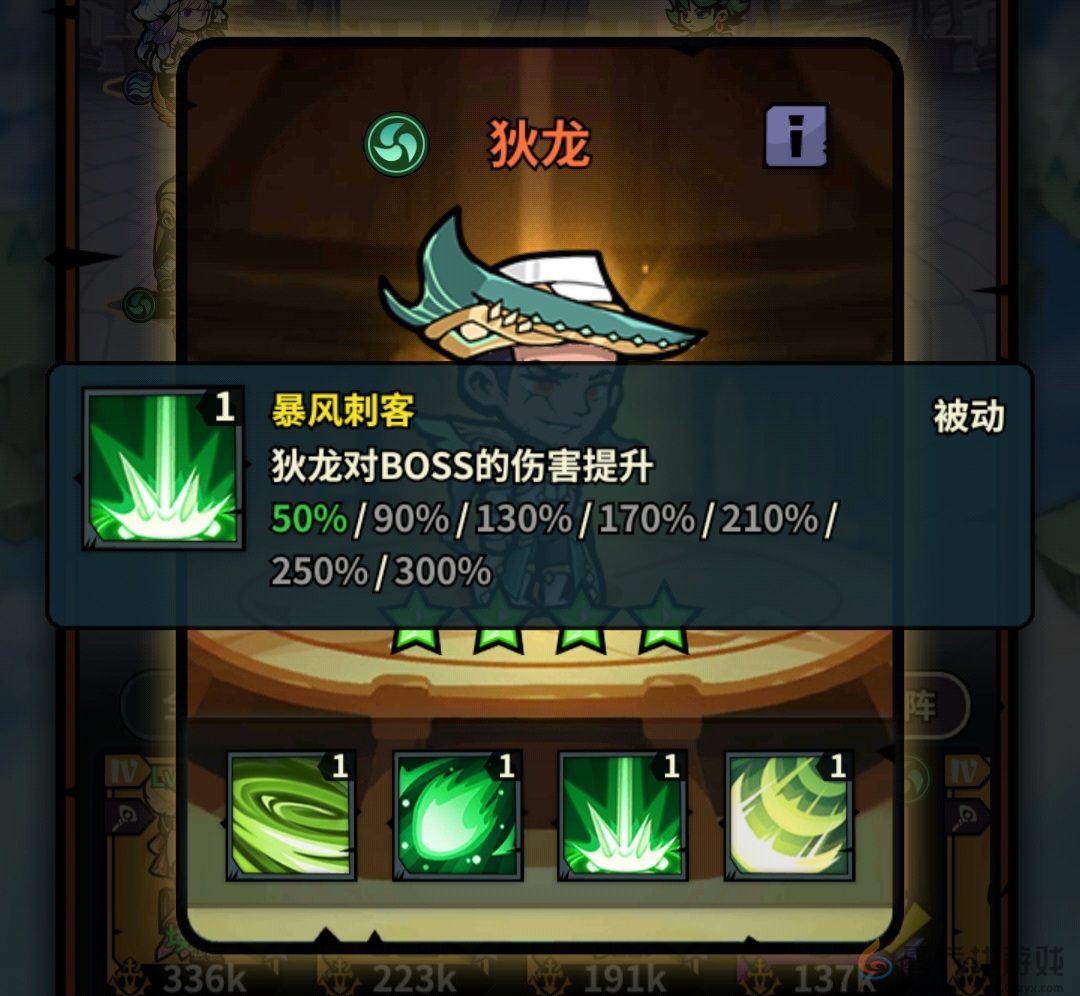Image resolution: width=1080 pixels, height=996 pixels.
Task: Select the green fireball skill icon
Action: point(458,816)
